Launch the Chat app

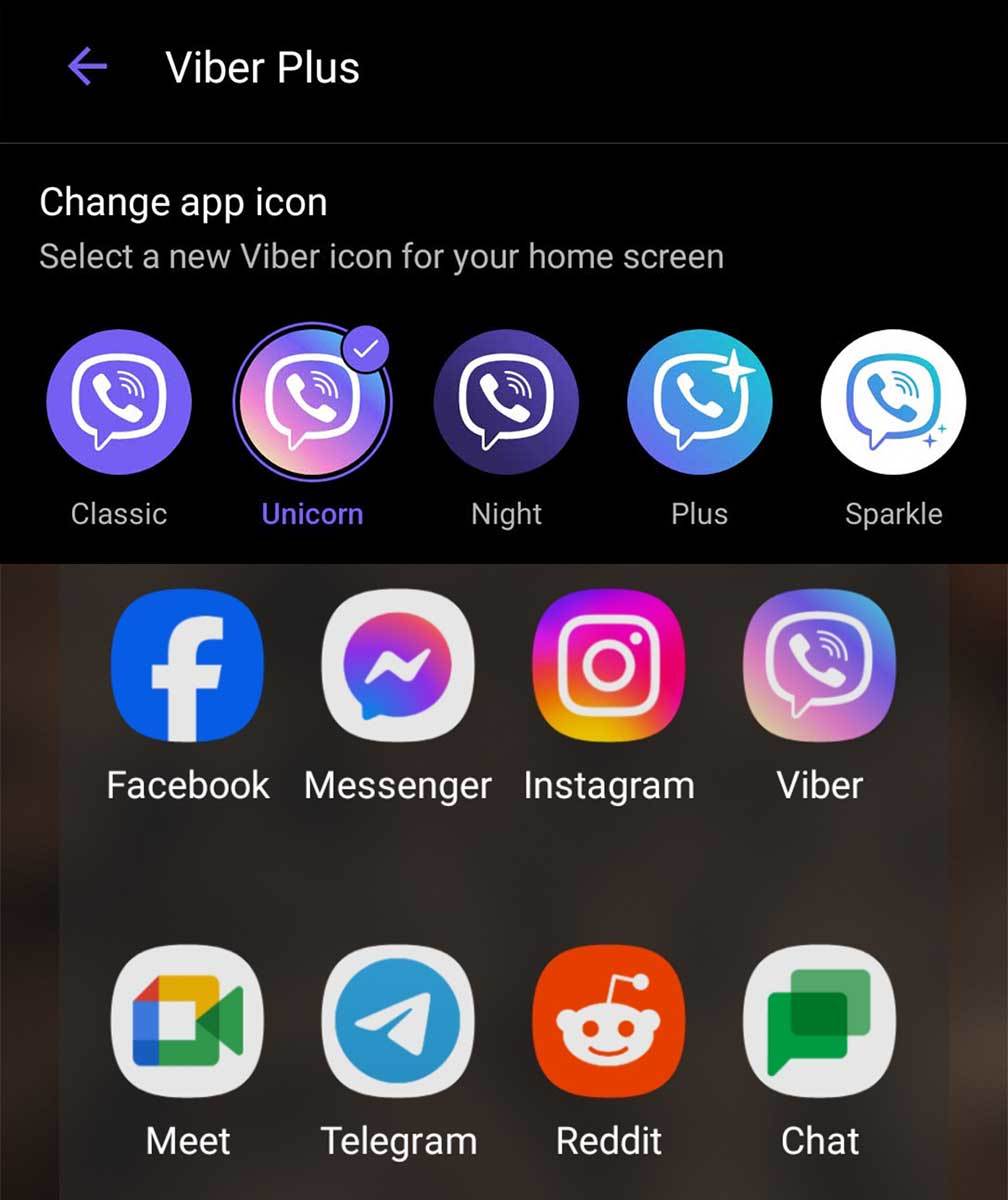820,1020
